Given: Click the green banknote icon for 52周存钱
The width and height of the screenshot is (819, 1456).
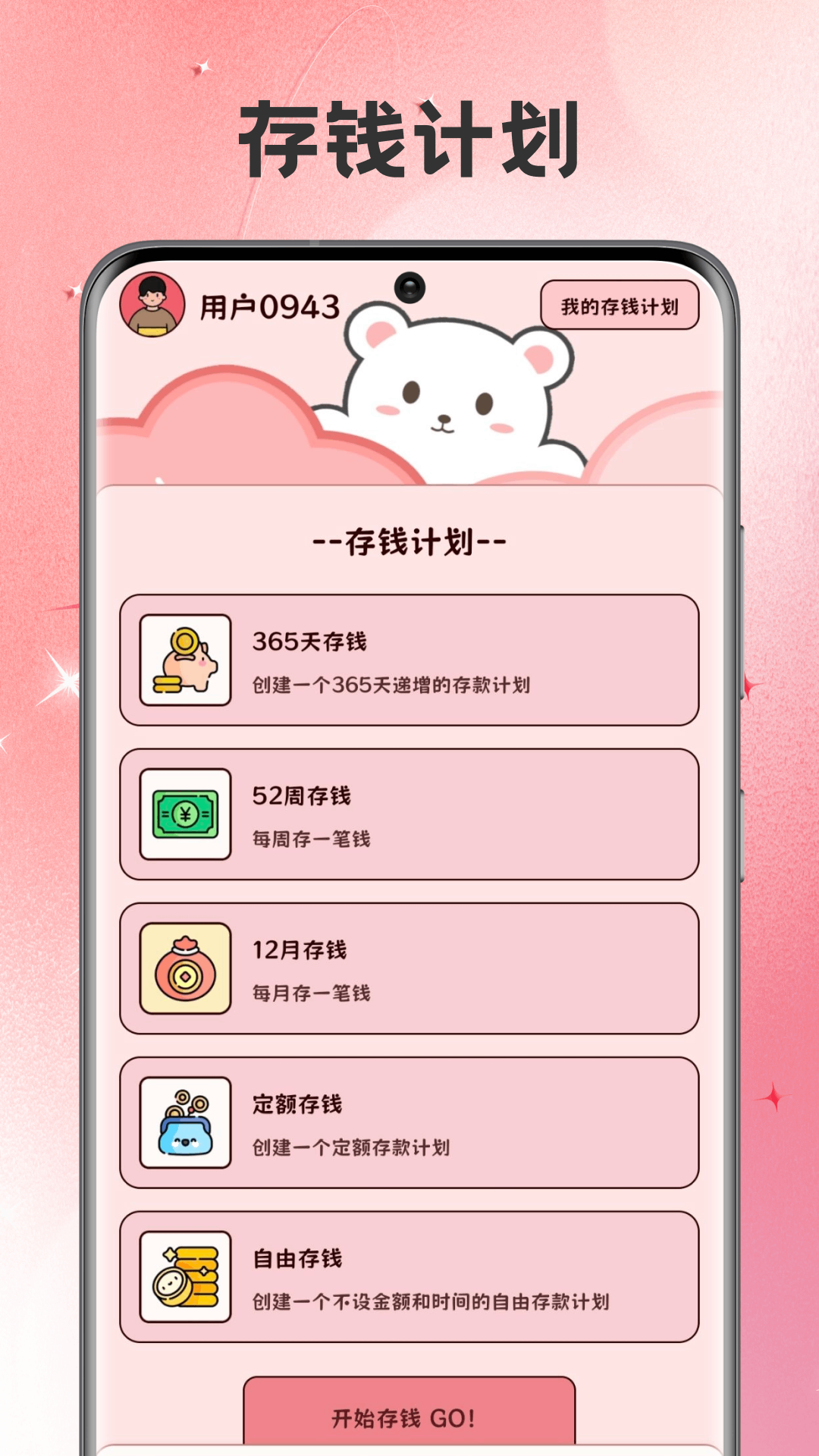Looking at the screenshot, I should pyautogui.click(x=184, y=814).
